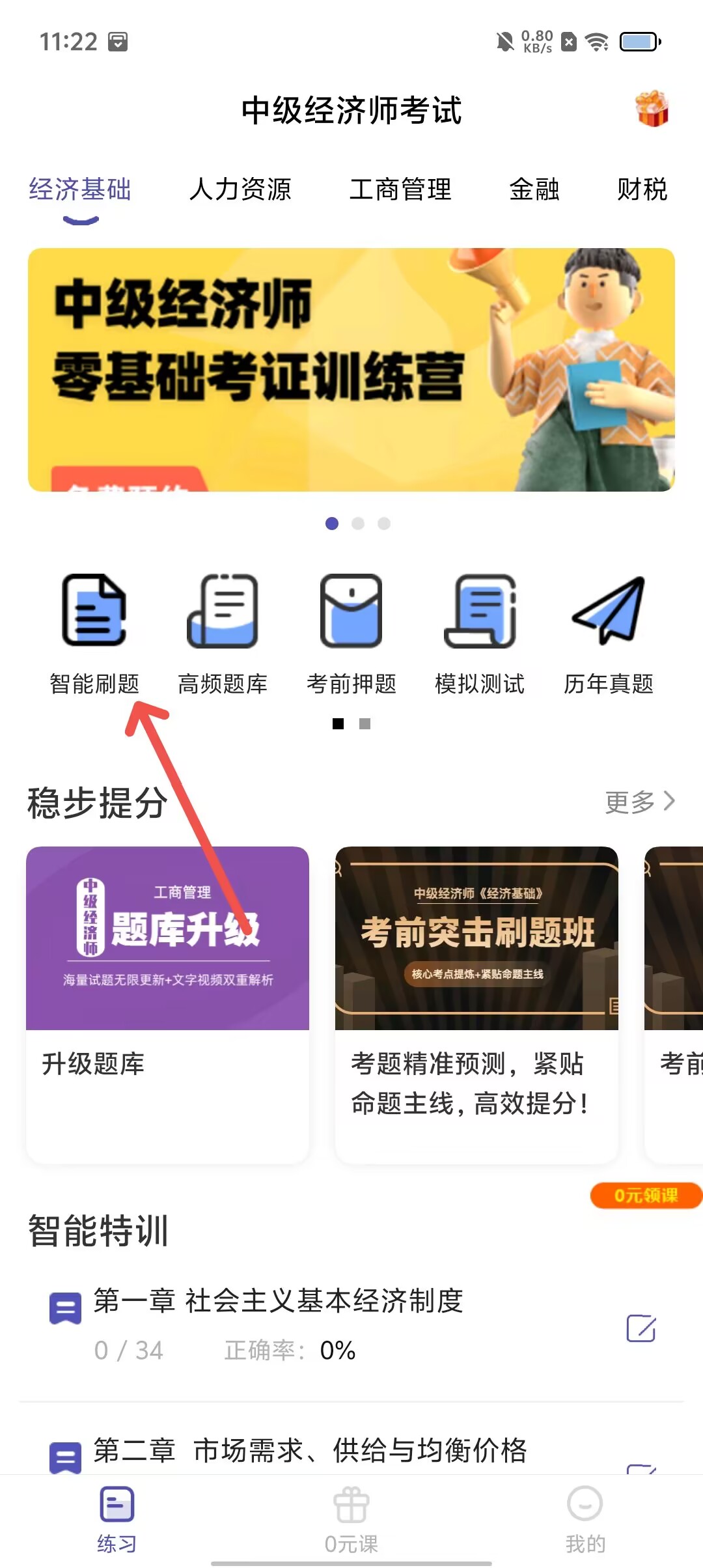Tap the 0元领课 badge
The image size is (703, 1568).
coord(646,1195)
